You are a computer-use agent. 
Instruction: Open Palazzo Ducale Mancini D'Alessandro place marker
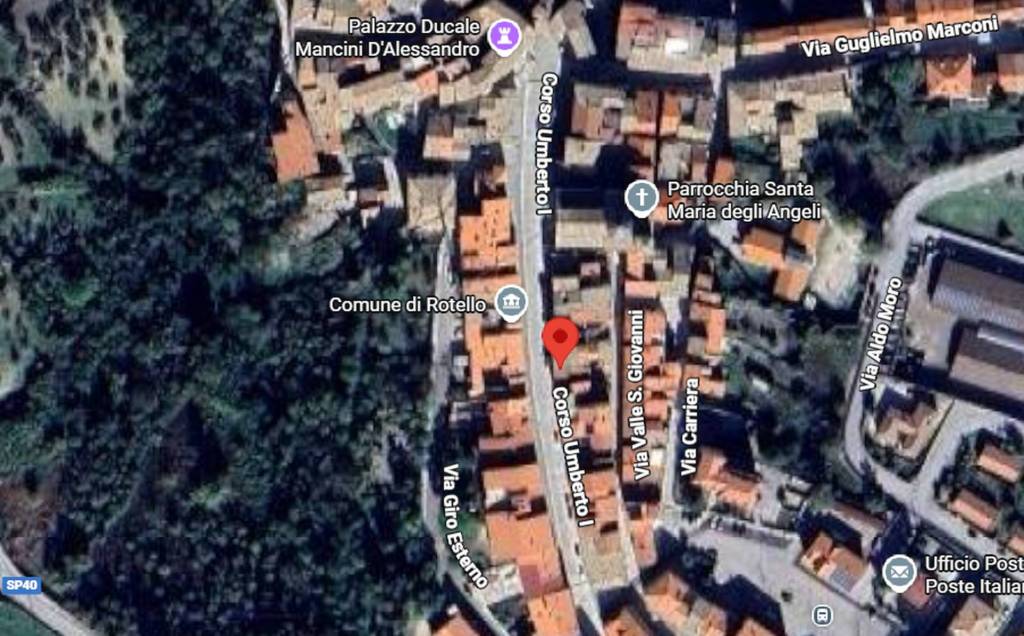(x=504, y=38)
